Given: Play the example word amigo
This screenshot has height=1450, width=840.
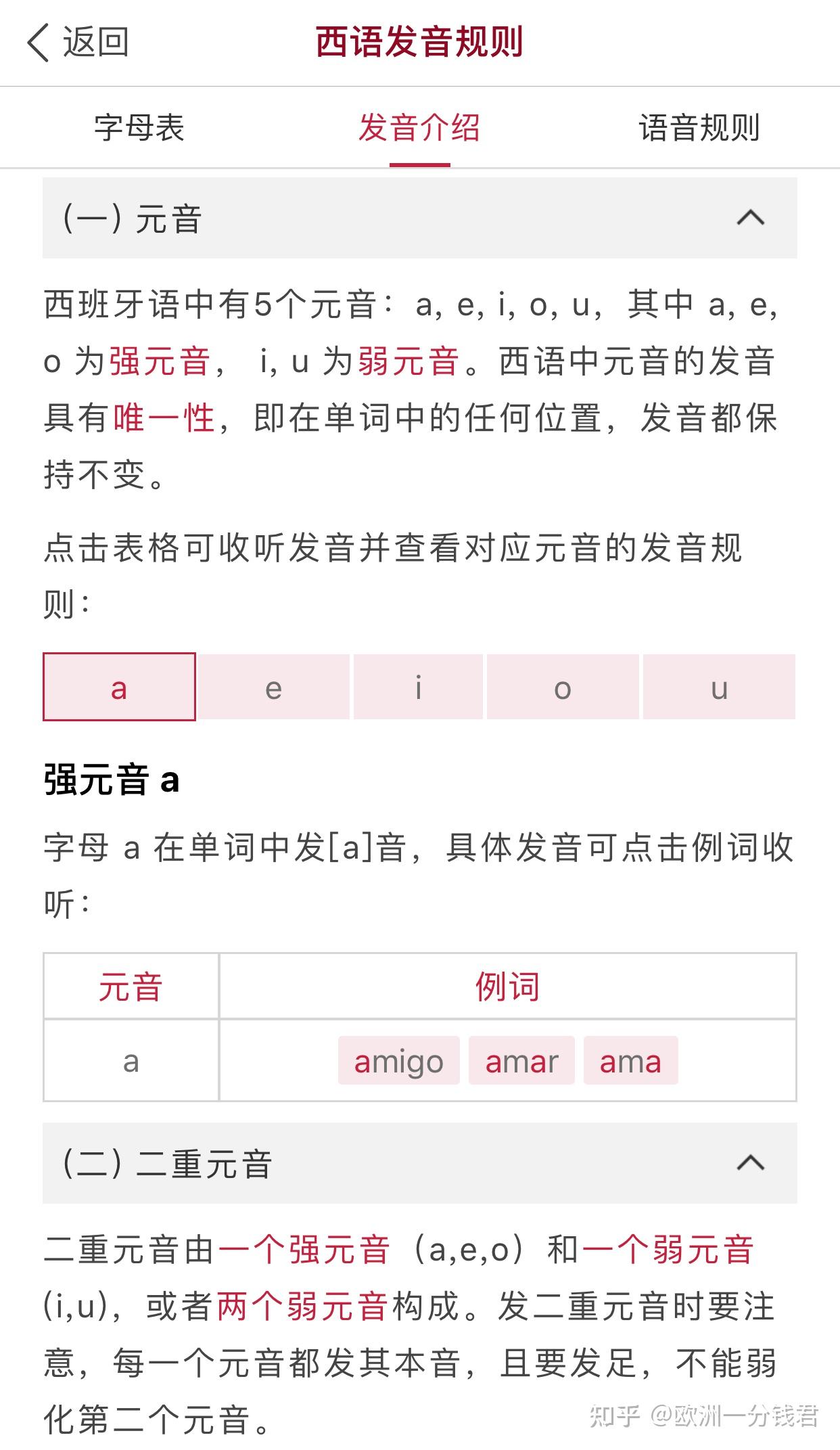Looking at the screenshot, I should click(x=399, y=1060).
